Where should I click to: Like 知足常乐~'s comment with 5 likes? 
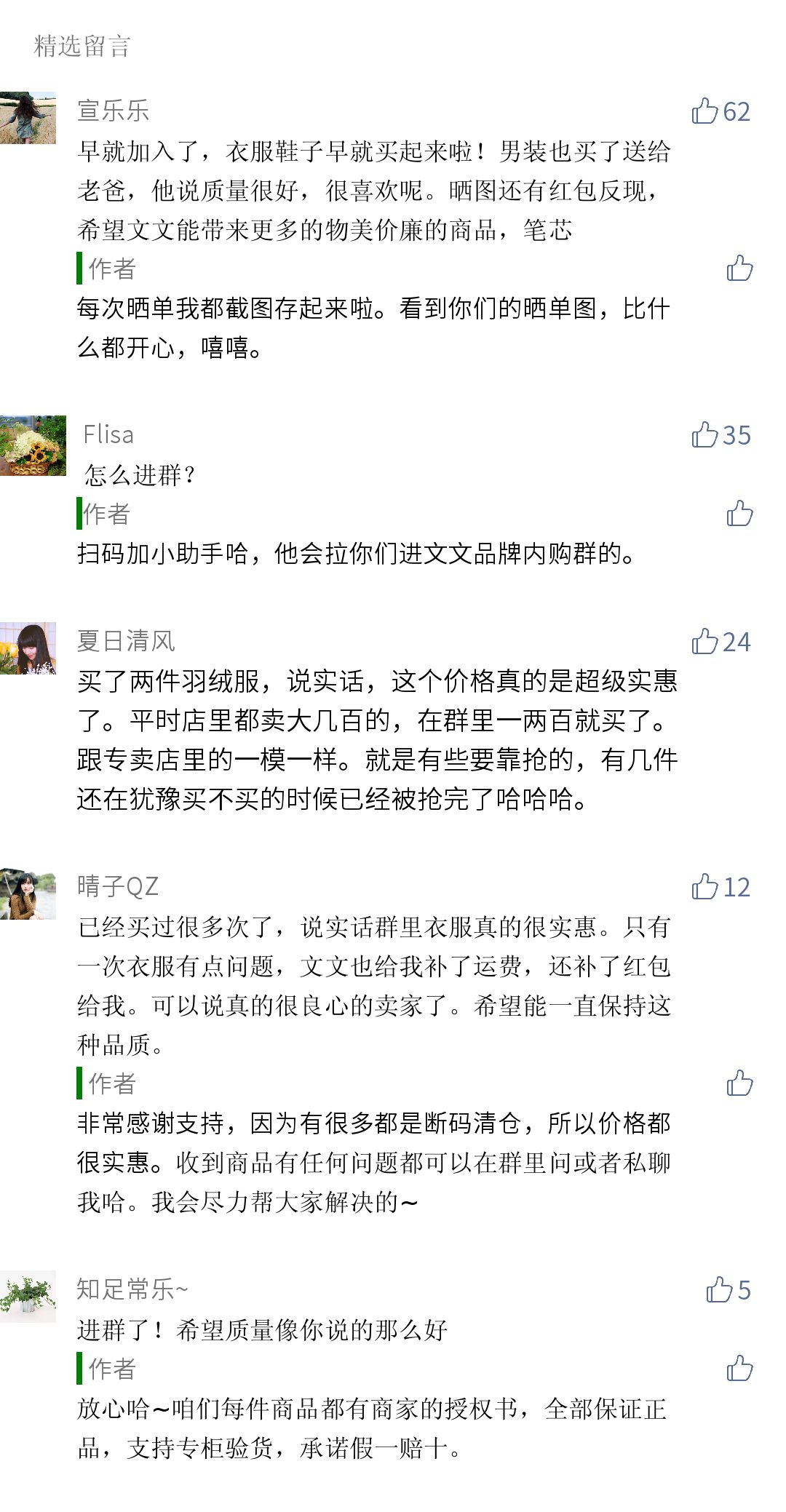(719, 1290)
